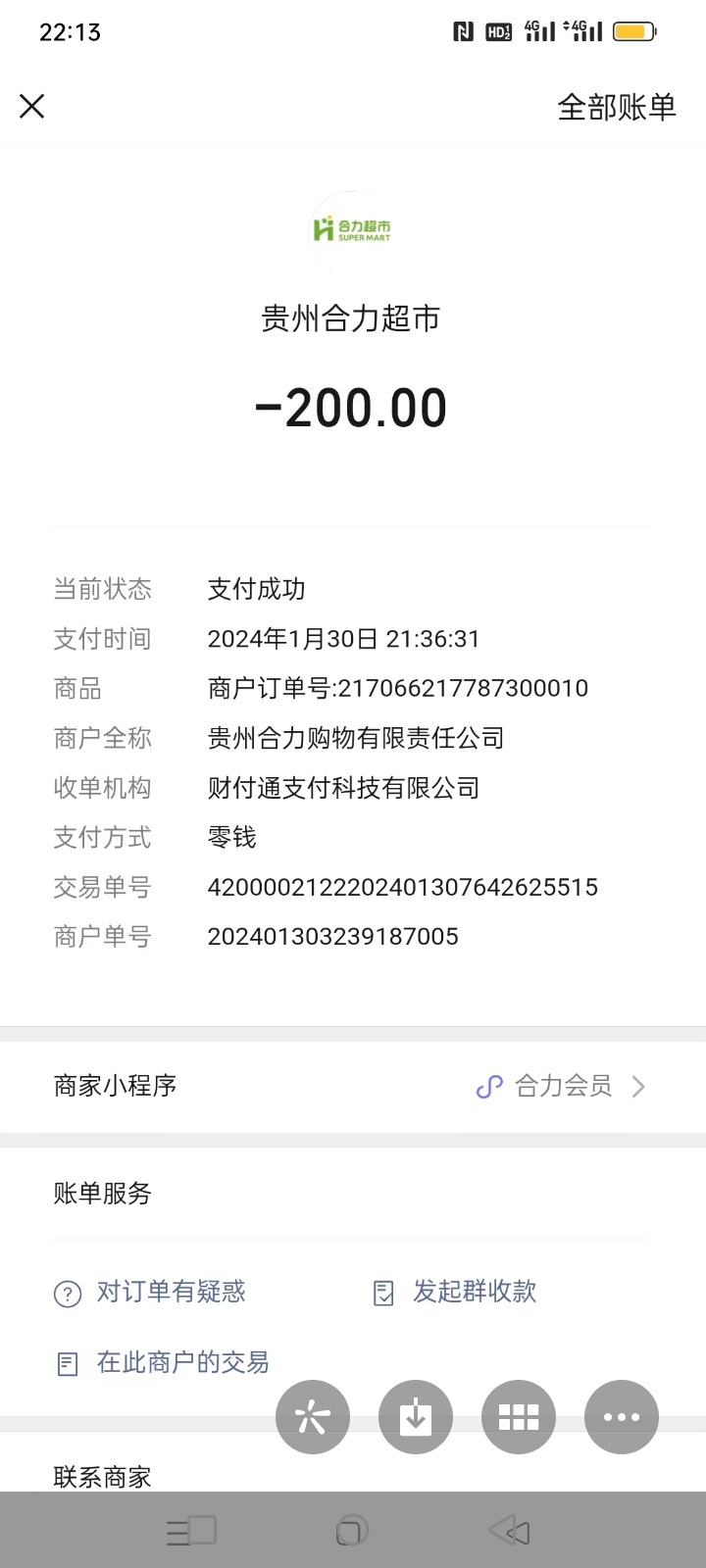The width and height of the screenshot is (706, 1568).
Task: Tap the floating download button
Action: coord(416,1417)
